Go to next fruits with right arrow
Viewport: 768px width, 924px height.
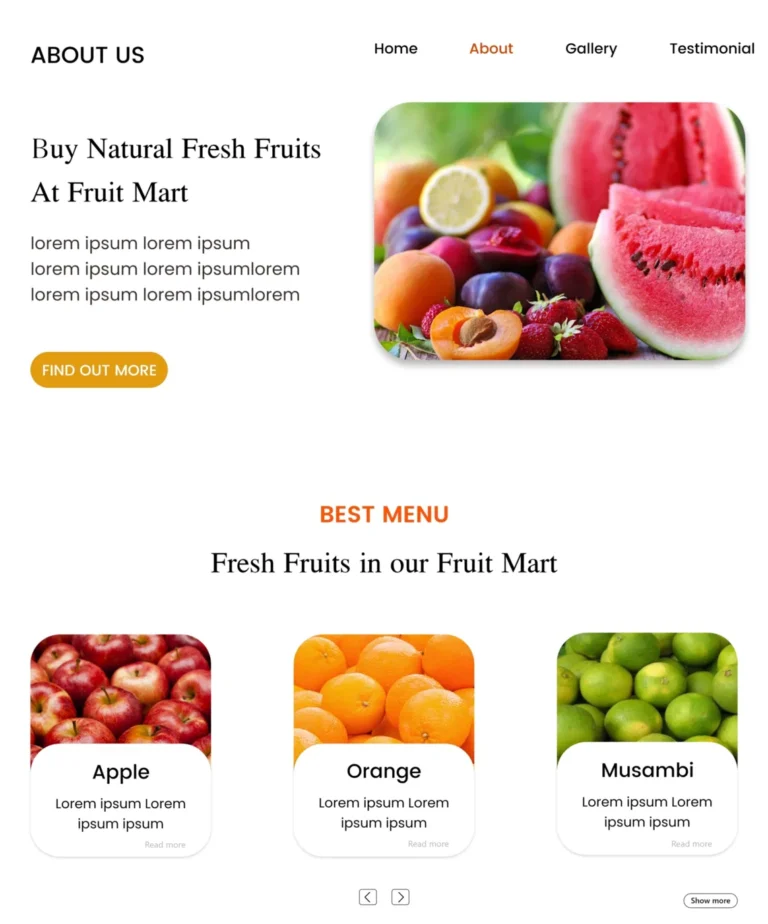(x=400, y=897)
